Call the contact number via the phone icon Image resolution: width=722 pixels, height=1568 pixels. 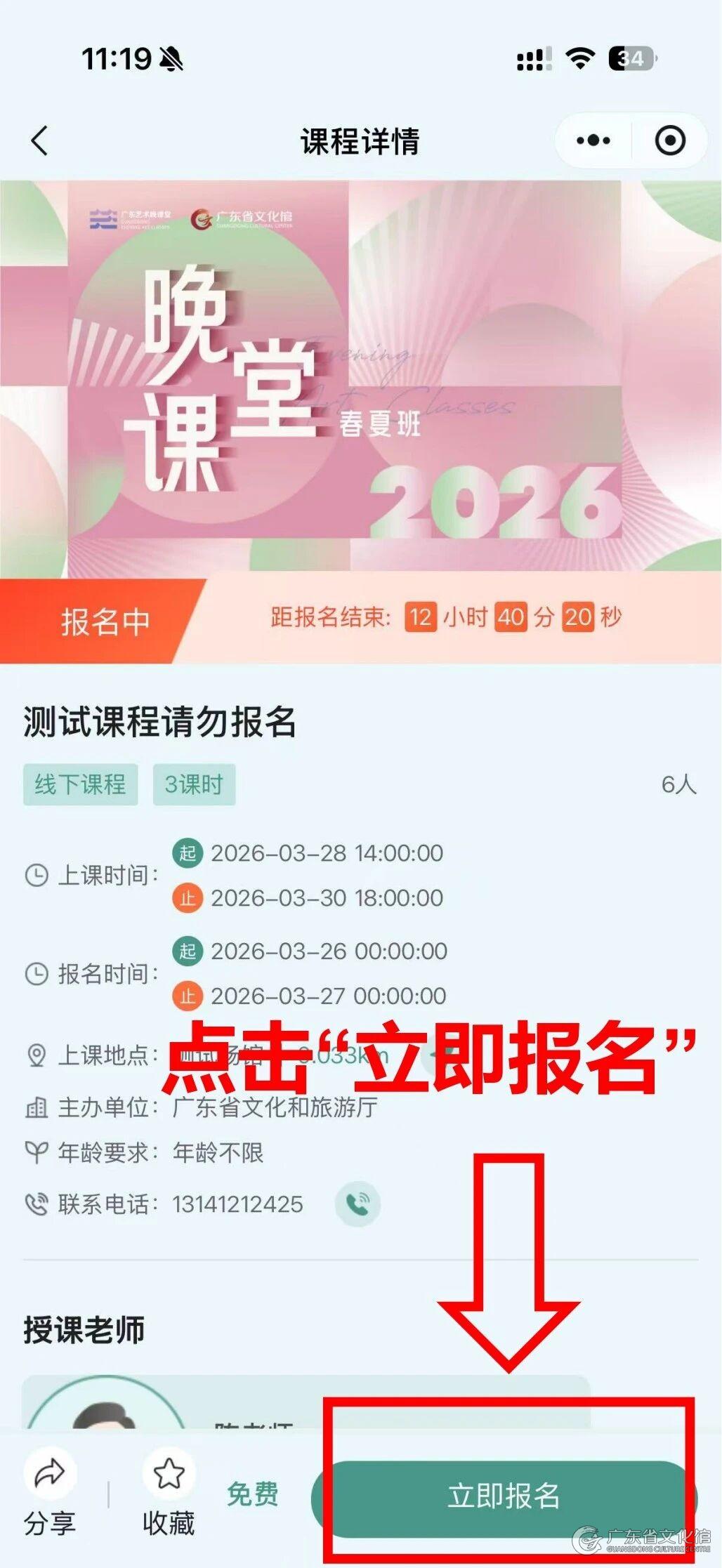point(358,1205)
